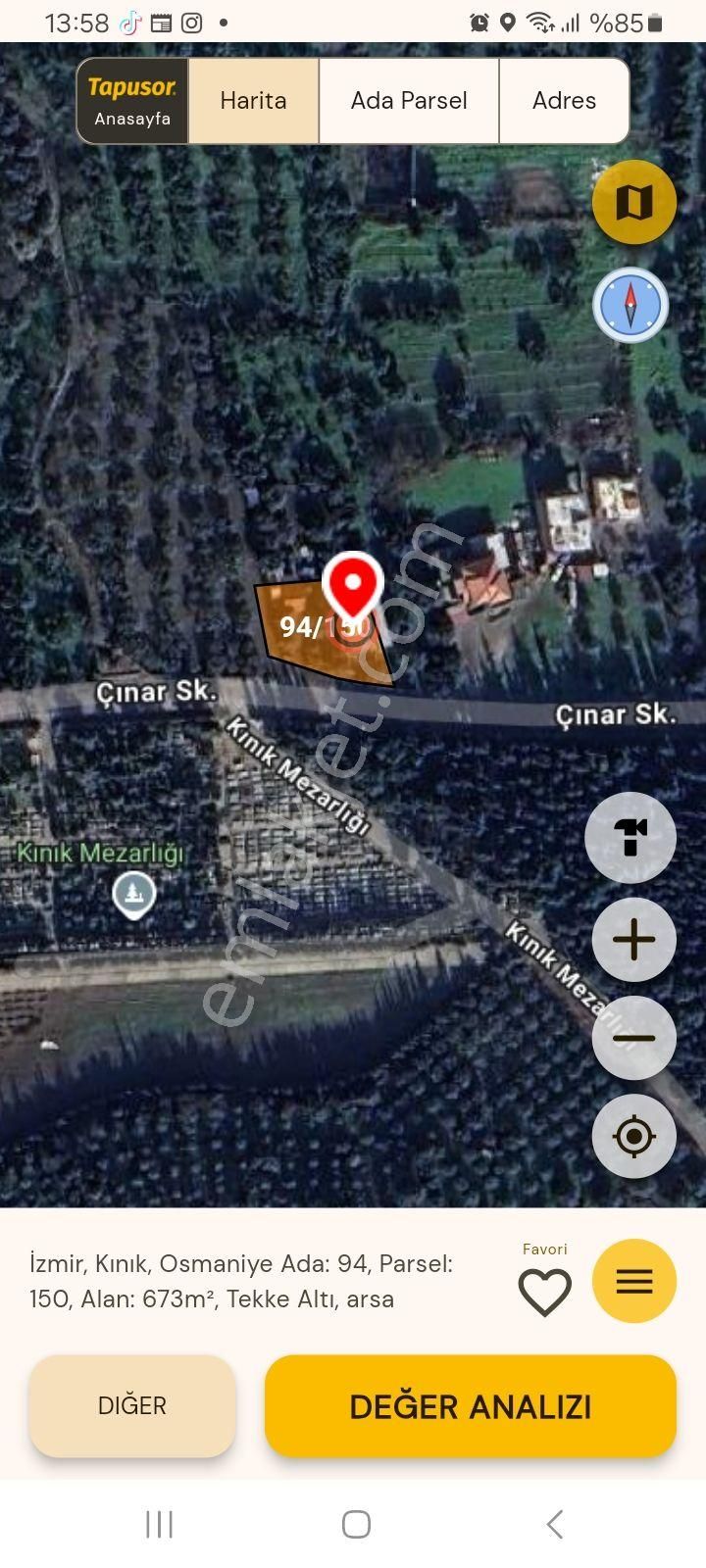The image size is (706, 1568).
Task: Zoom in on the map with plus icon
Action: click(632, 939)
